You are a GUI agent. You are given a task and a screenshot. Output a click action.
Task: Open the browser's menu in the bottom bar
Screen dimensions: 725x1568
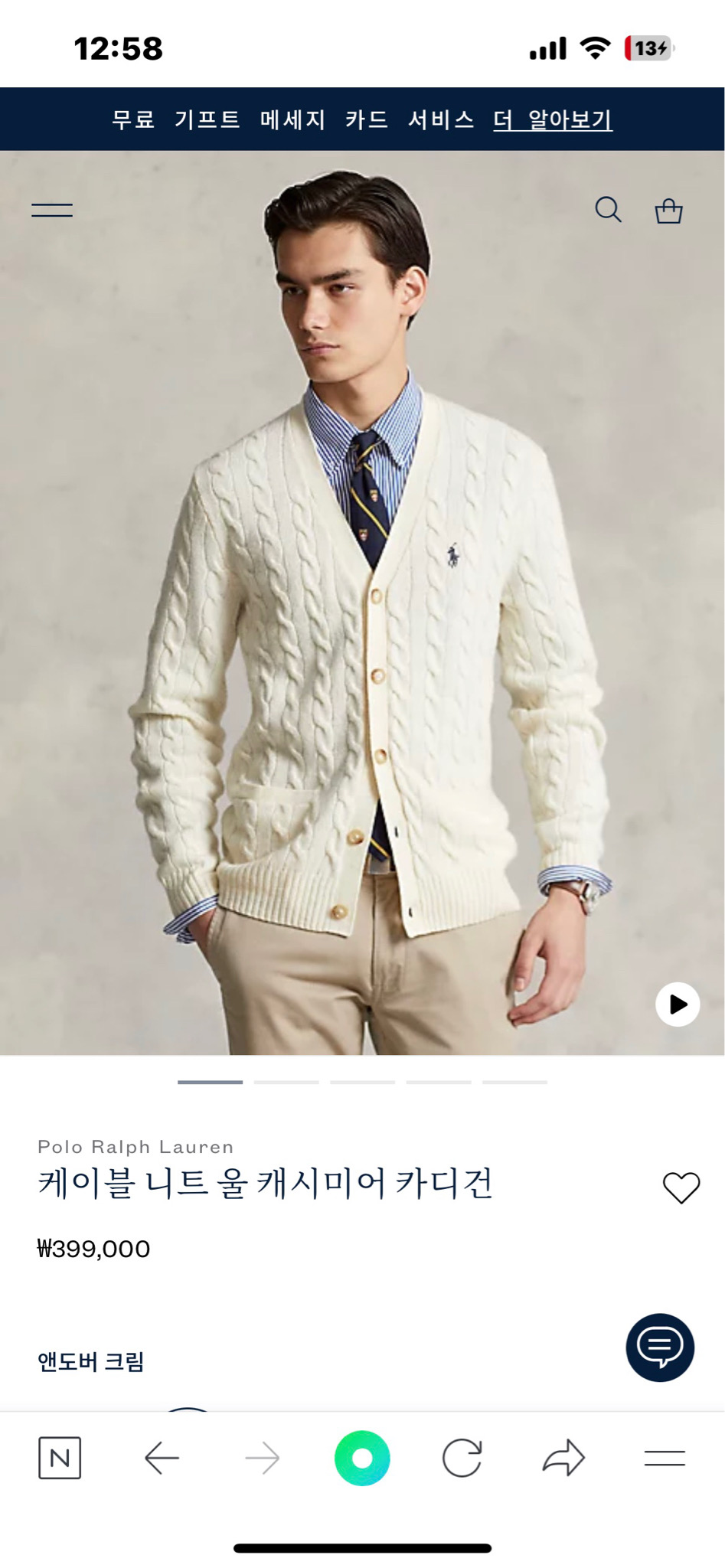pos(665,1458)
